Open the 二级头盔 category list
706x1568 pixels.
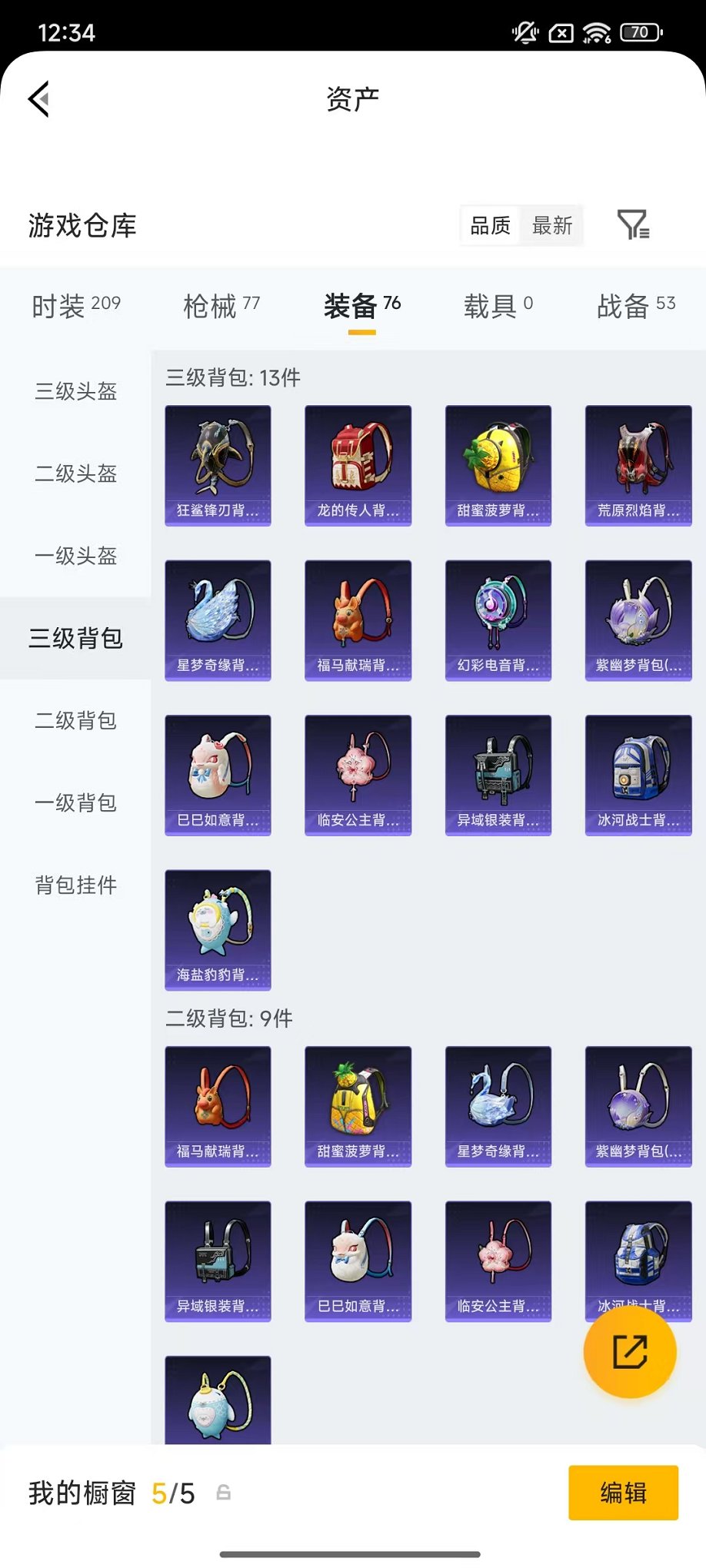coord(75,475)
